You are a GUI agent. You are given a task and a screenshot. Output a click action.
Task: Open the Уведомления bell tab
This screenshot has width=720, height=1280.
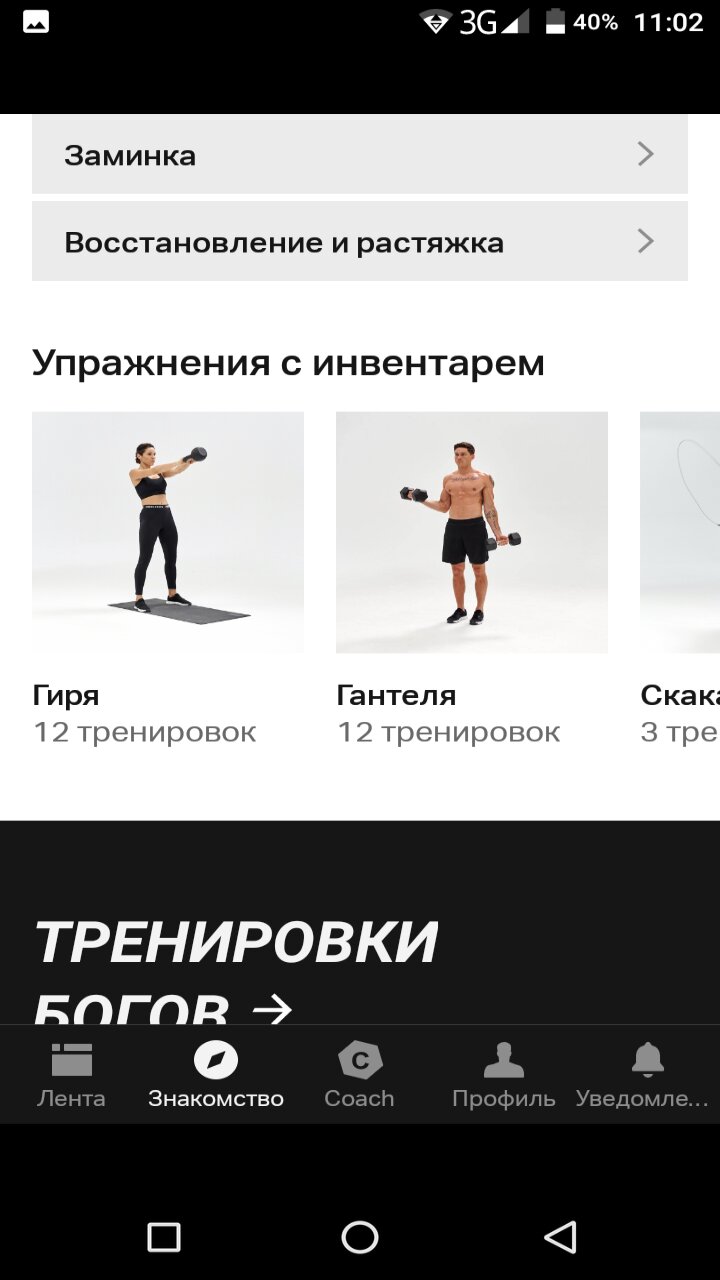click(645, 1075)
